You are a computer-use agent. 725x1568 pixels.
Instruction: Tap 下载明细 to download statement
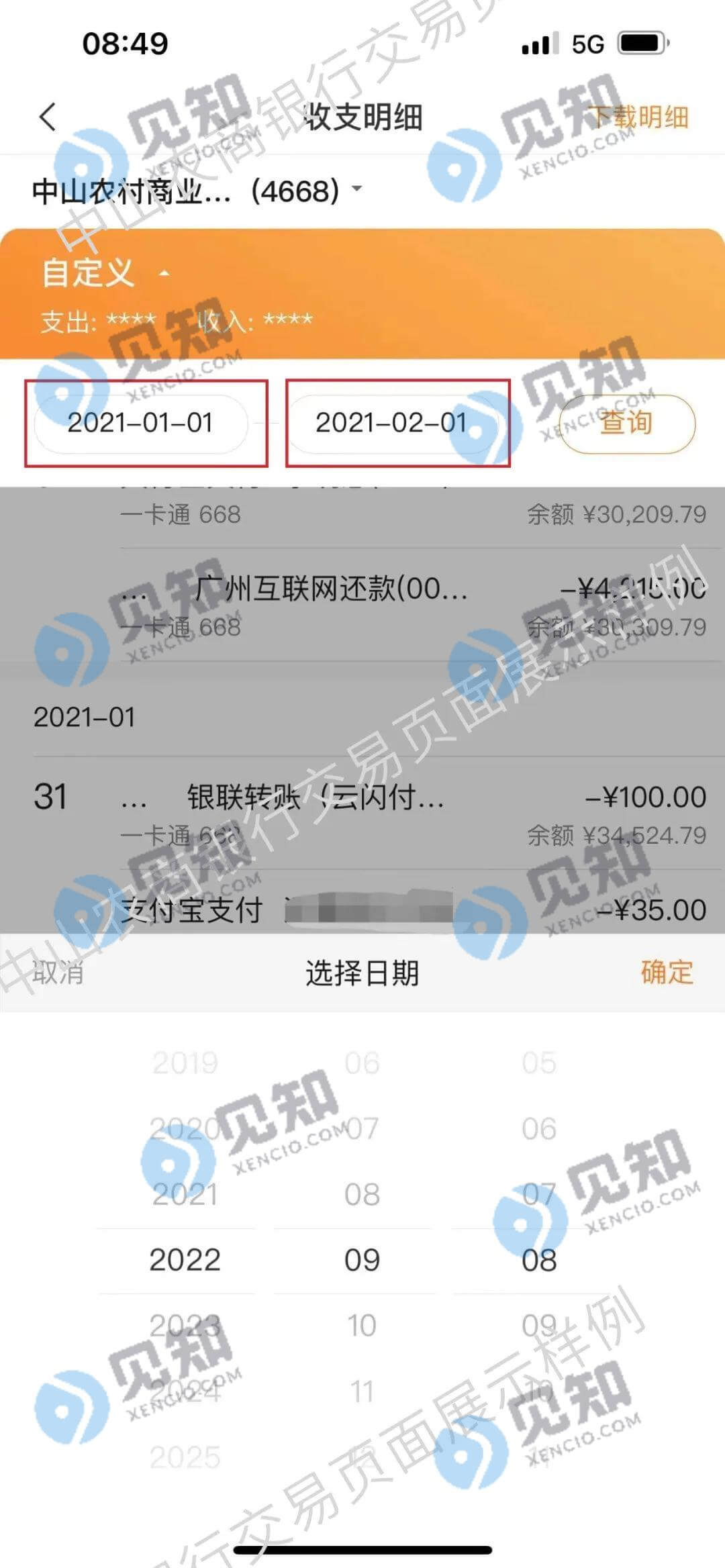point(638,117)
